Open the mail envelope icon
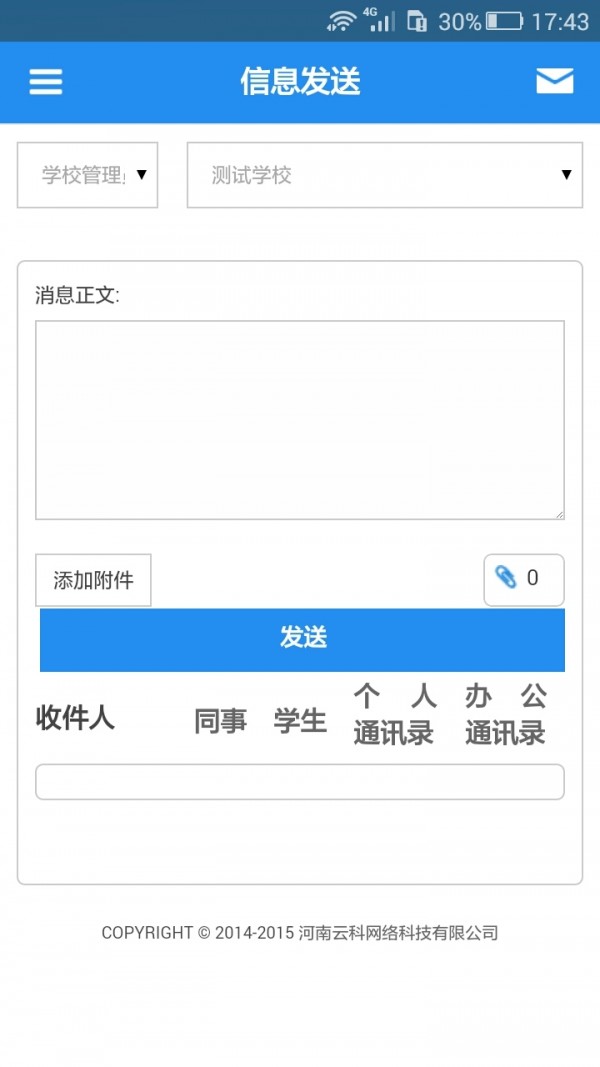600x1067 pixels. click(x=554, y=81)
